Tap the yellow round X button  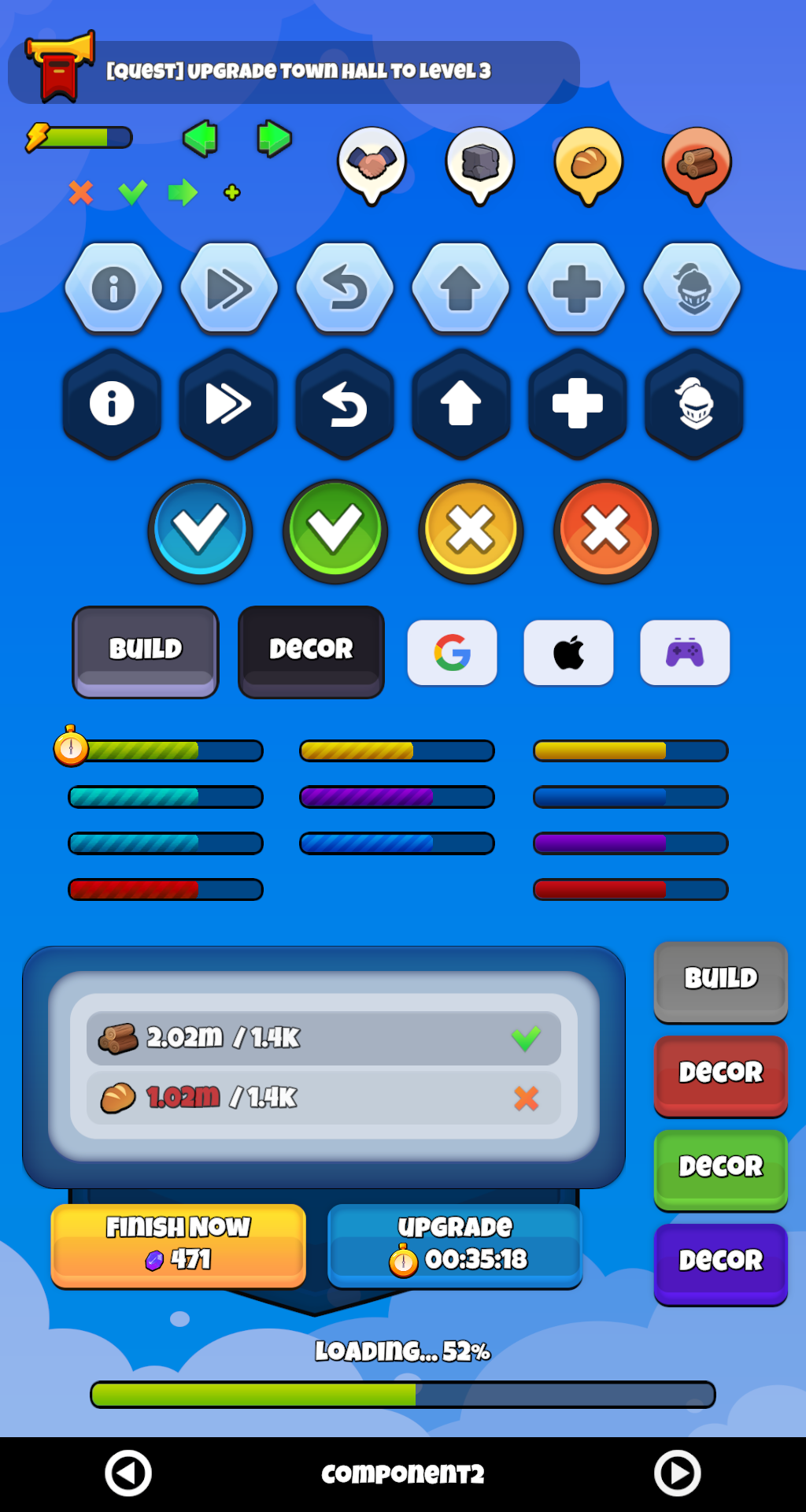click(471, 531)
